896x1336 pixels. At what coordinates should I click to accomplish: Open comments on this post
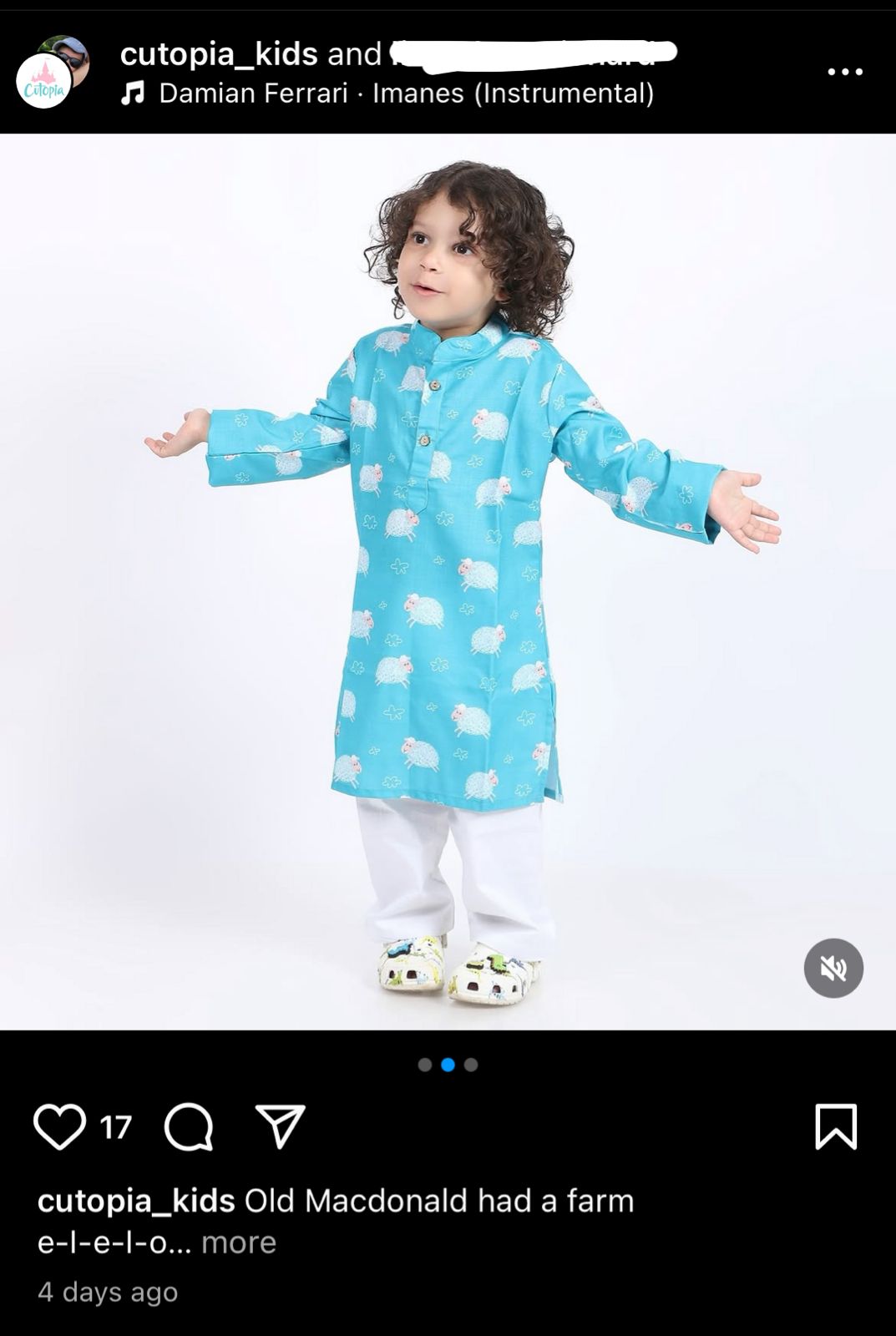click(x=189, y=1126)
